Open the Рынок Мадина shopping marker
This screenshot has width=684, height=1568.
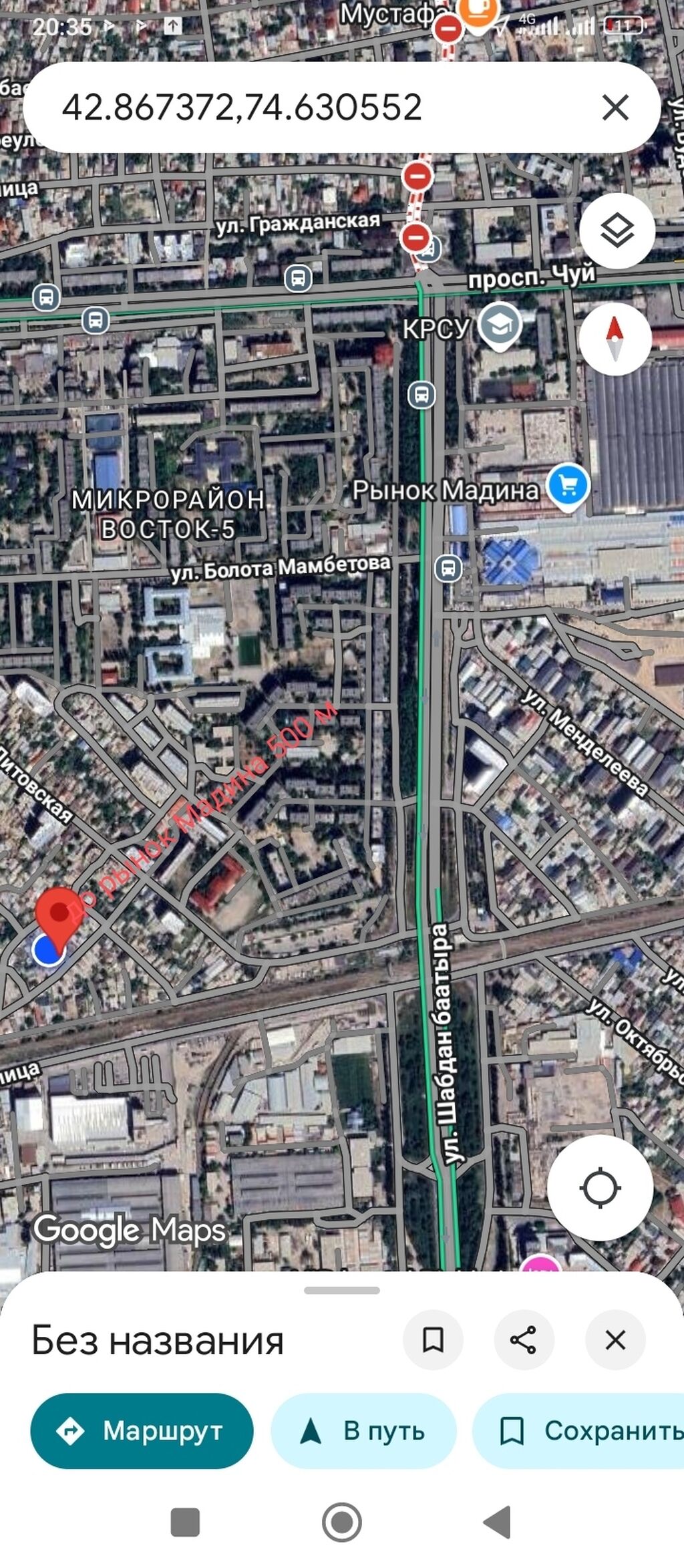coord(568,486)
